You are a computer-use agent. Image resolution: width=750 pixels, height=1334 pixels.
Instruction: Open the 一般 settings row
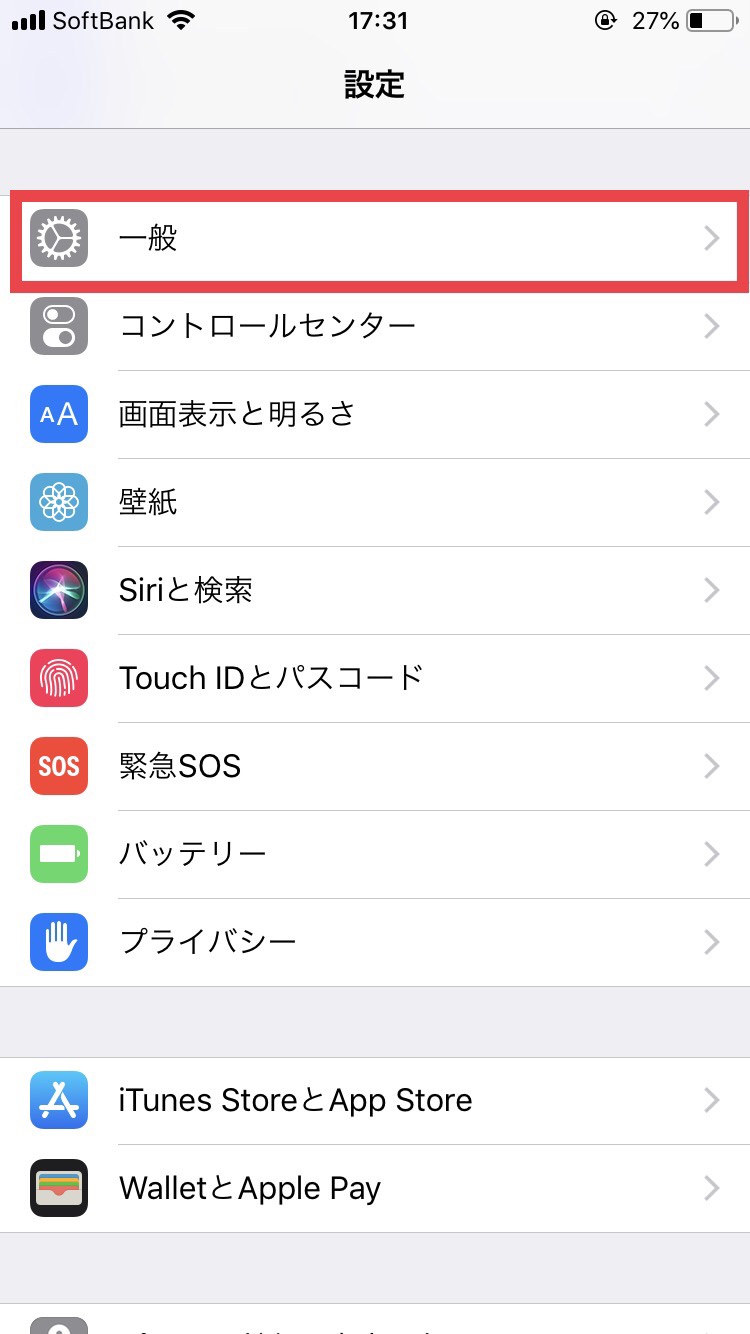click(375, 239)
